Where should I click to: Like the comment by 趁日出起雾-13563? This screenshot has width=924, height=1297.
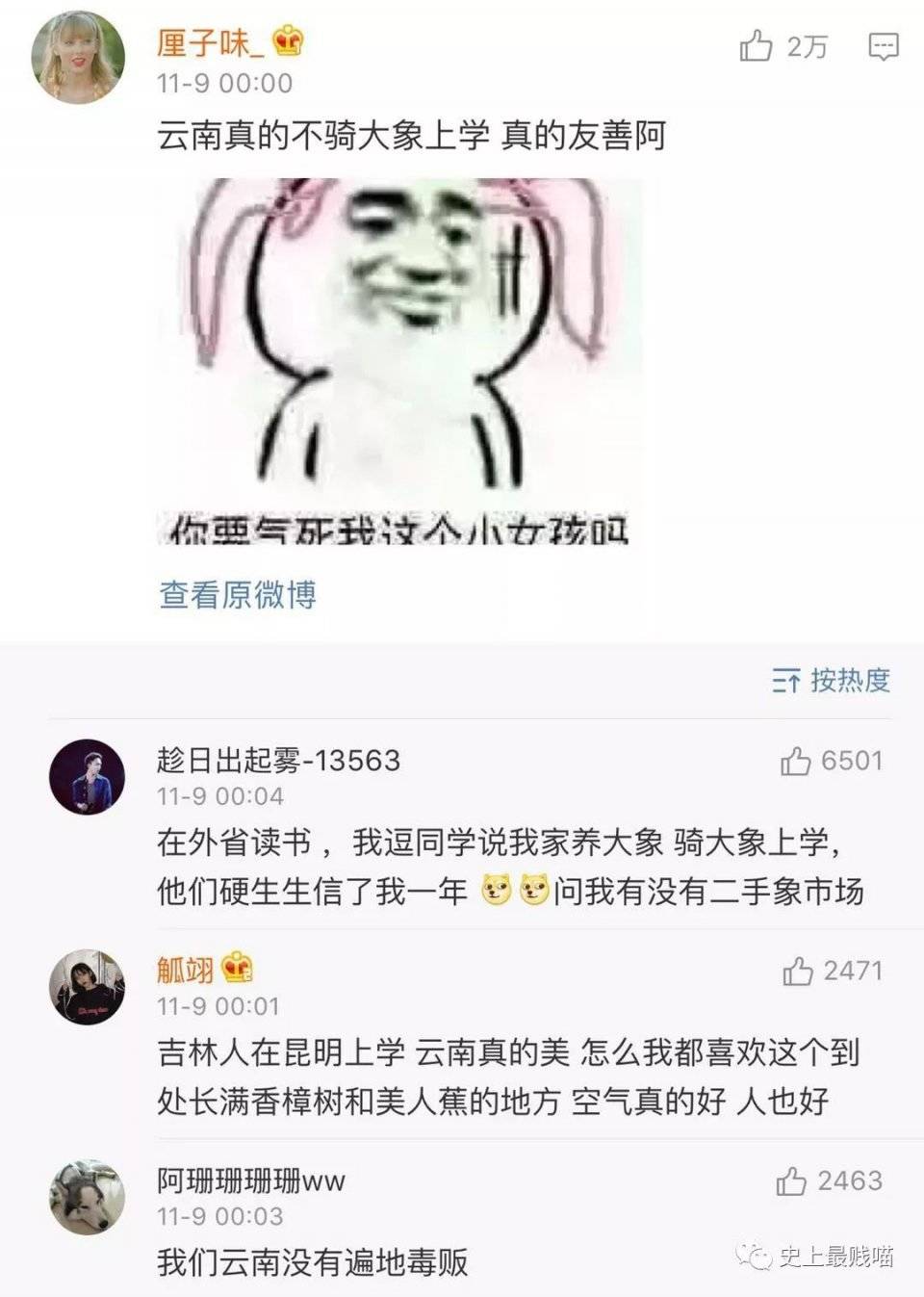(x=796, y=762)
